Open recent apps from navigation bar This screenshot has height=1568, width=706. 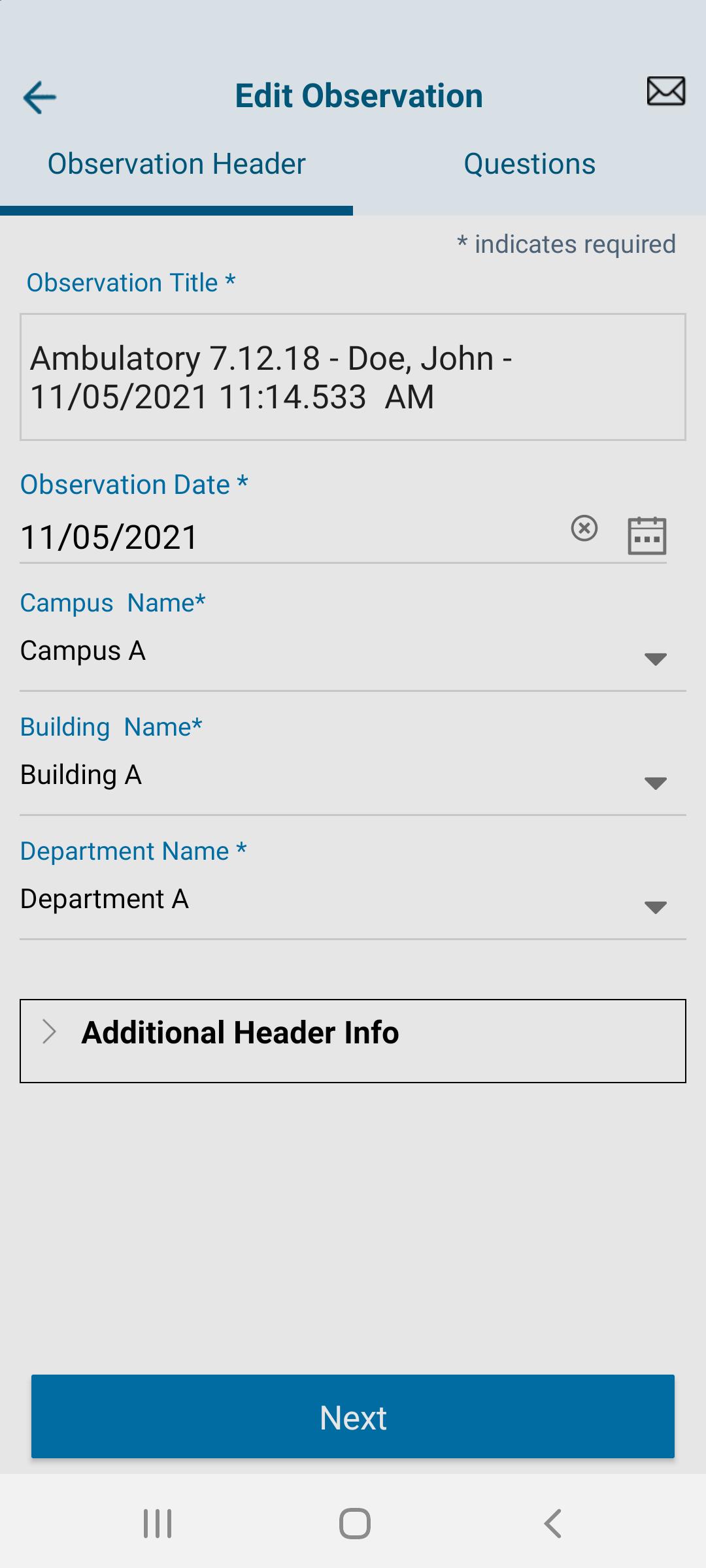click(158, 1524)
